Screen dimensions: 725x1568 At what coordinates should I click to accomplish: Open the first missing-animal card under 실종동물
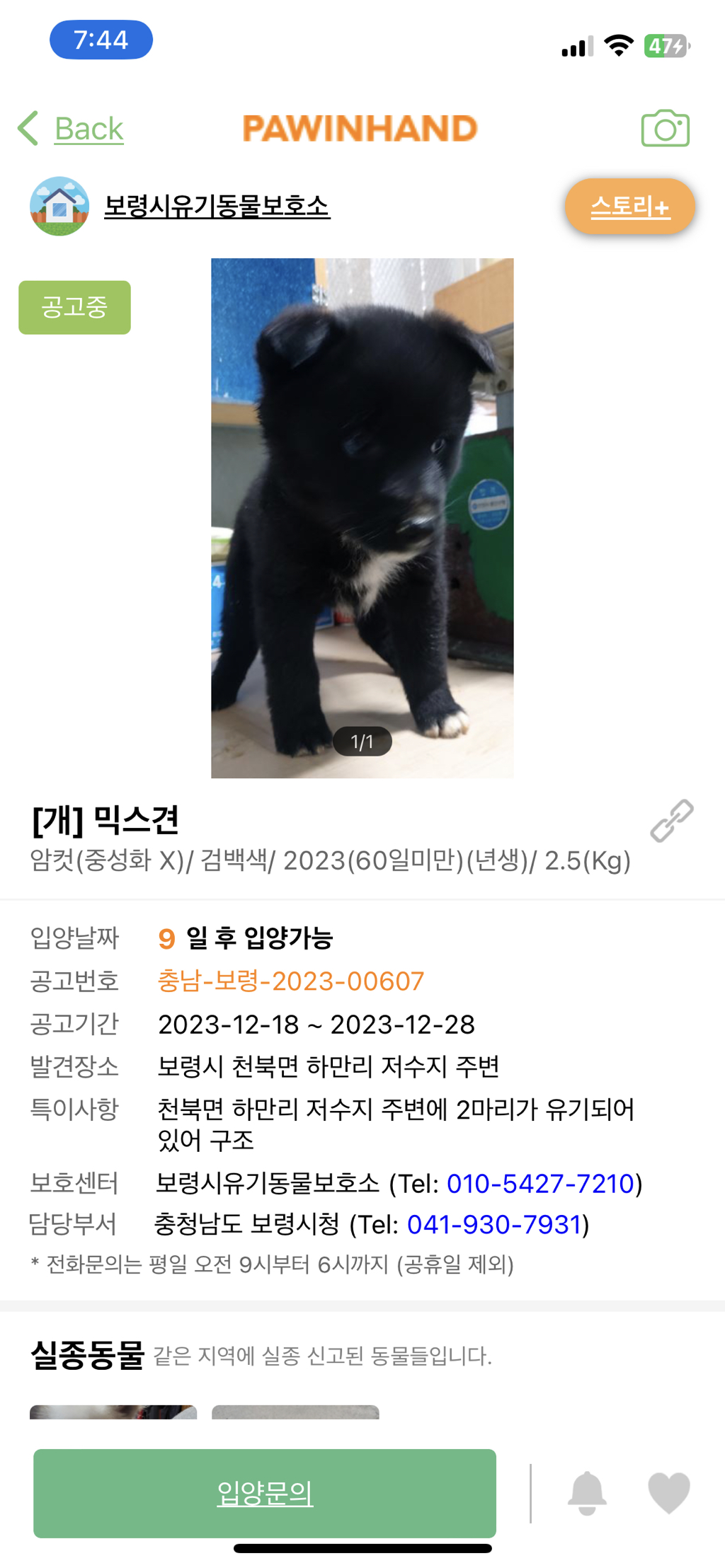[113, 1412]
